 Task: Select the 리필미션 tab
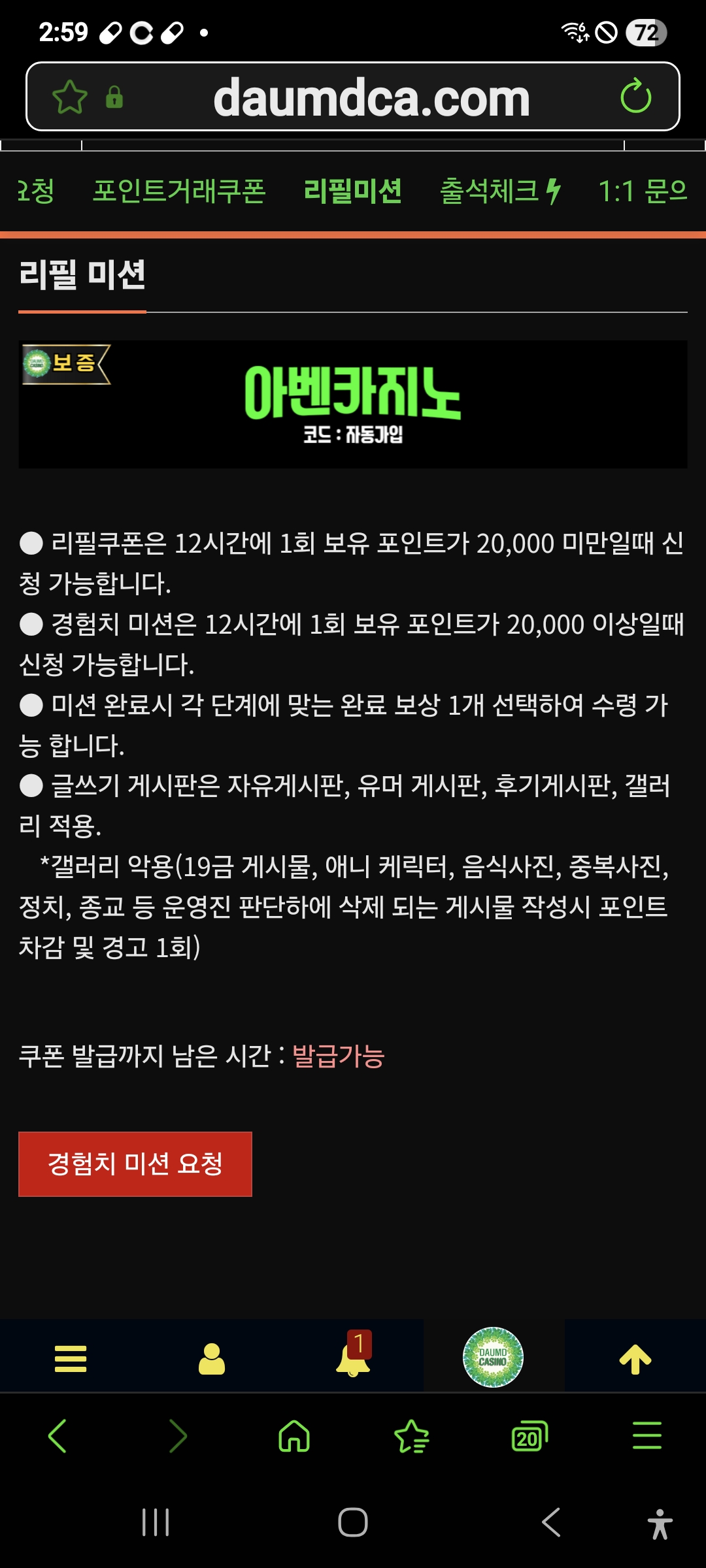pos(352,191)
